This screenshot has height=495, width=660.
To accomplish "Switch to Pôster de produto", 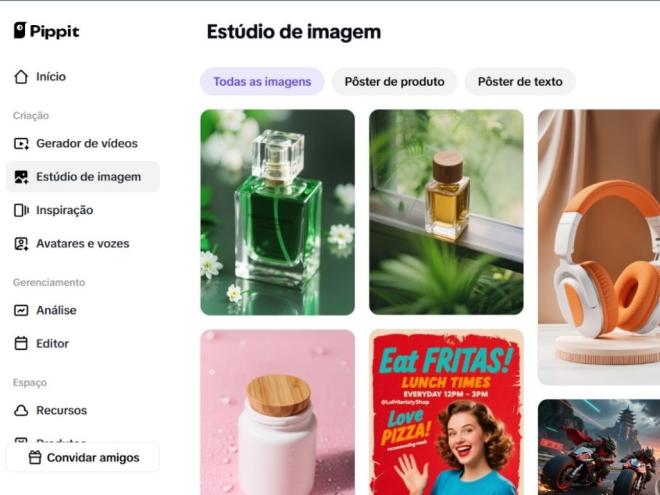I will tap(394, 82).
